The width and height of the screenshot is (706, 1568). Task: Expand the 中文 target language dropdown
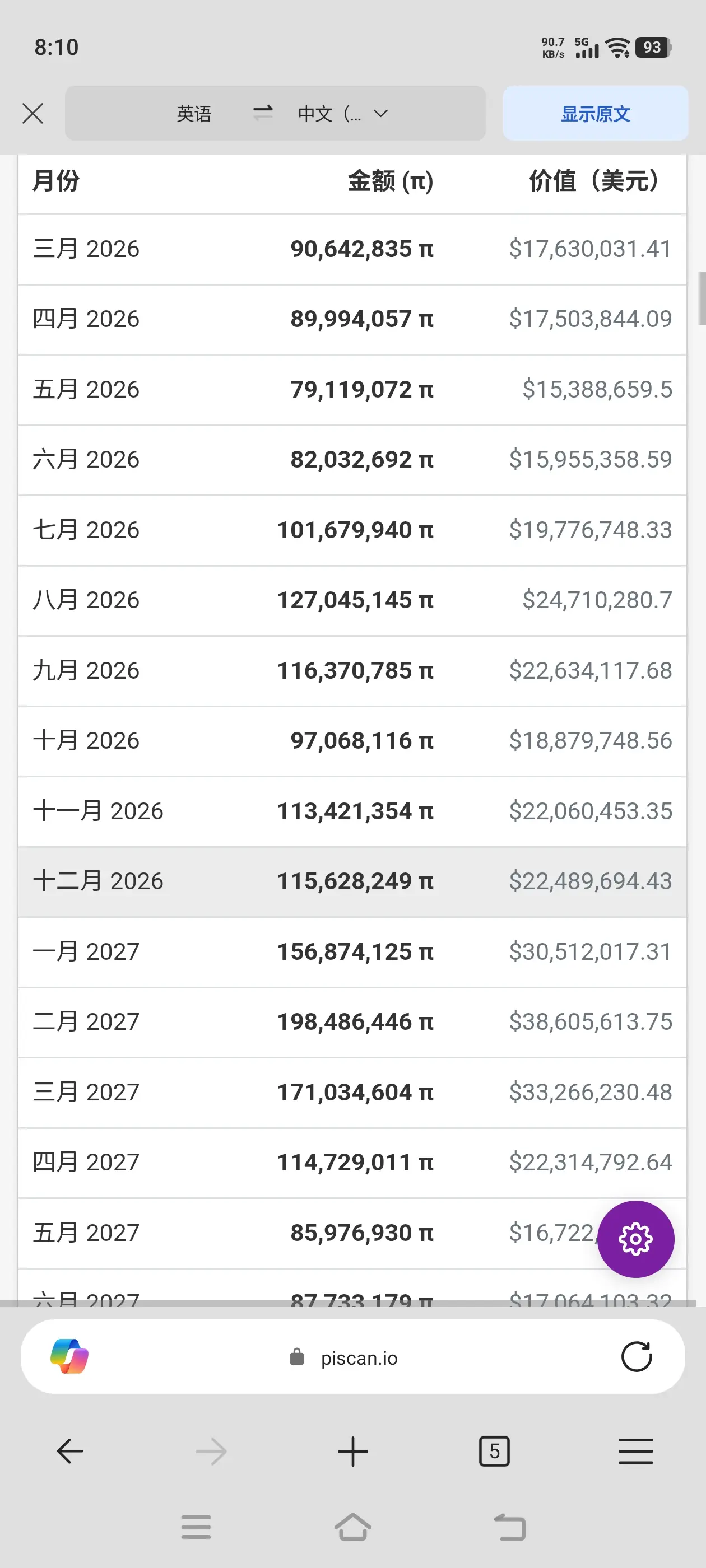[342, 114]
